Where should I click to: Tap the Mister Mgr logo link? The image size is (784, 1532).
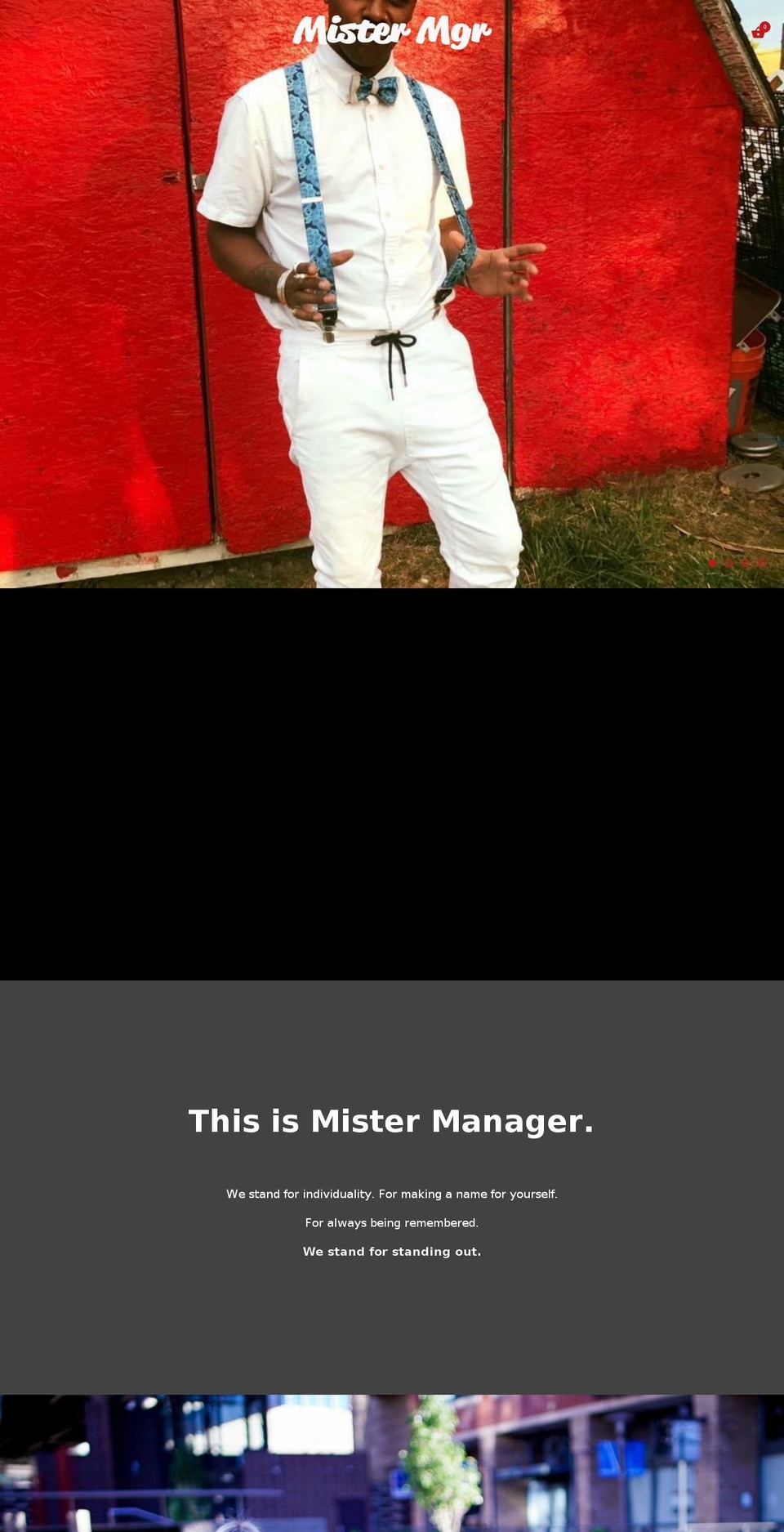392,31
